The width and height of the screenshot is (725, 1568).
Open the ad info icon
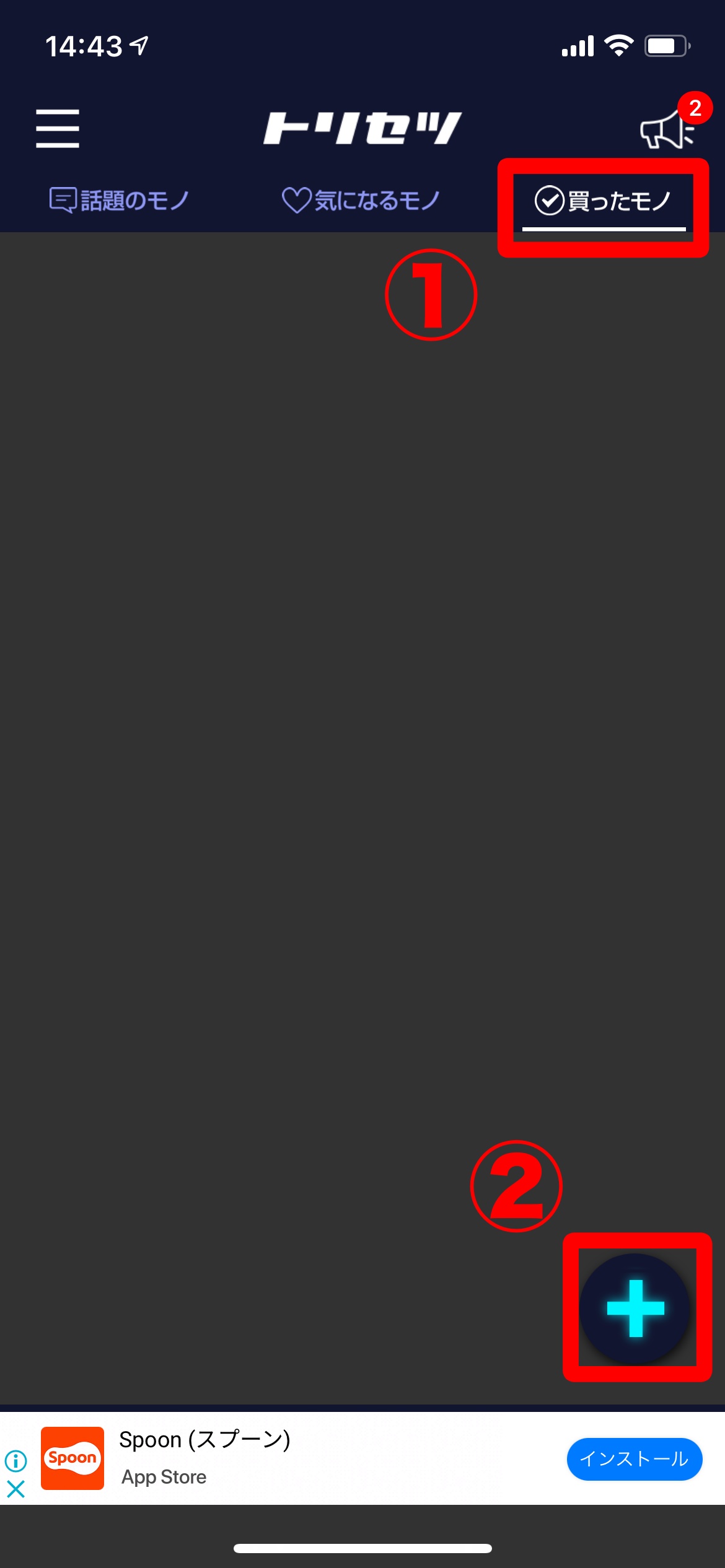coord(15,1461)
